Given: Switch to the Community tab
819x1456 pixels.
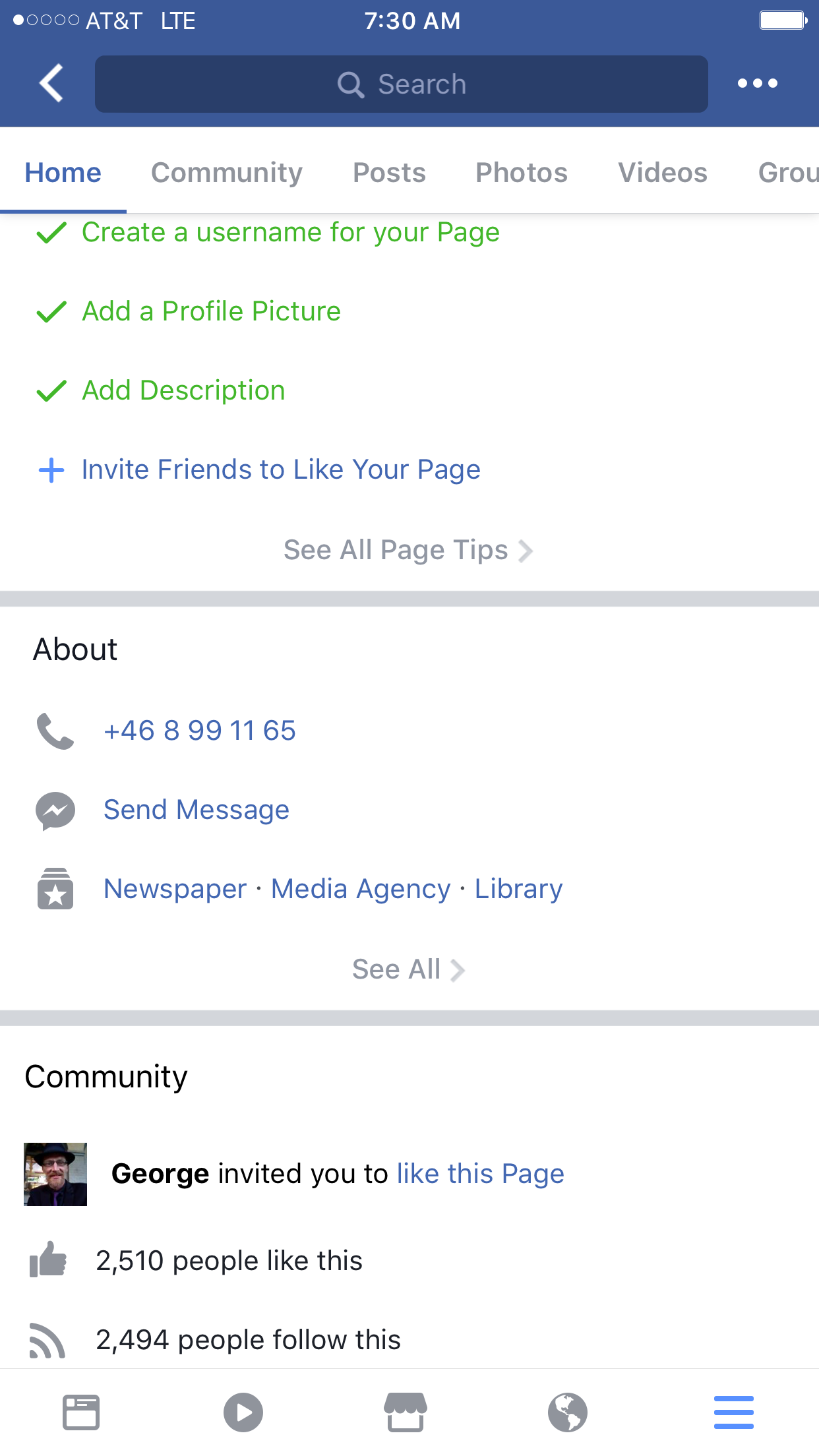Looking at the screenshot, I should pos(226,173).
